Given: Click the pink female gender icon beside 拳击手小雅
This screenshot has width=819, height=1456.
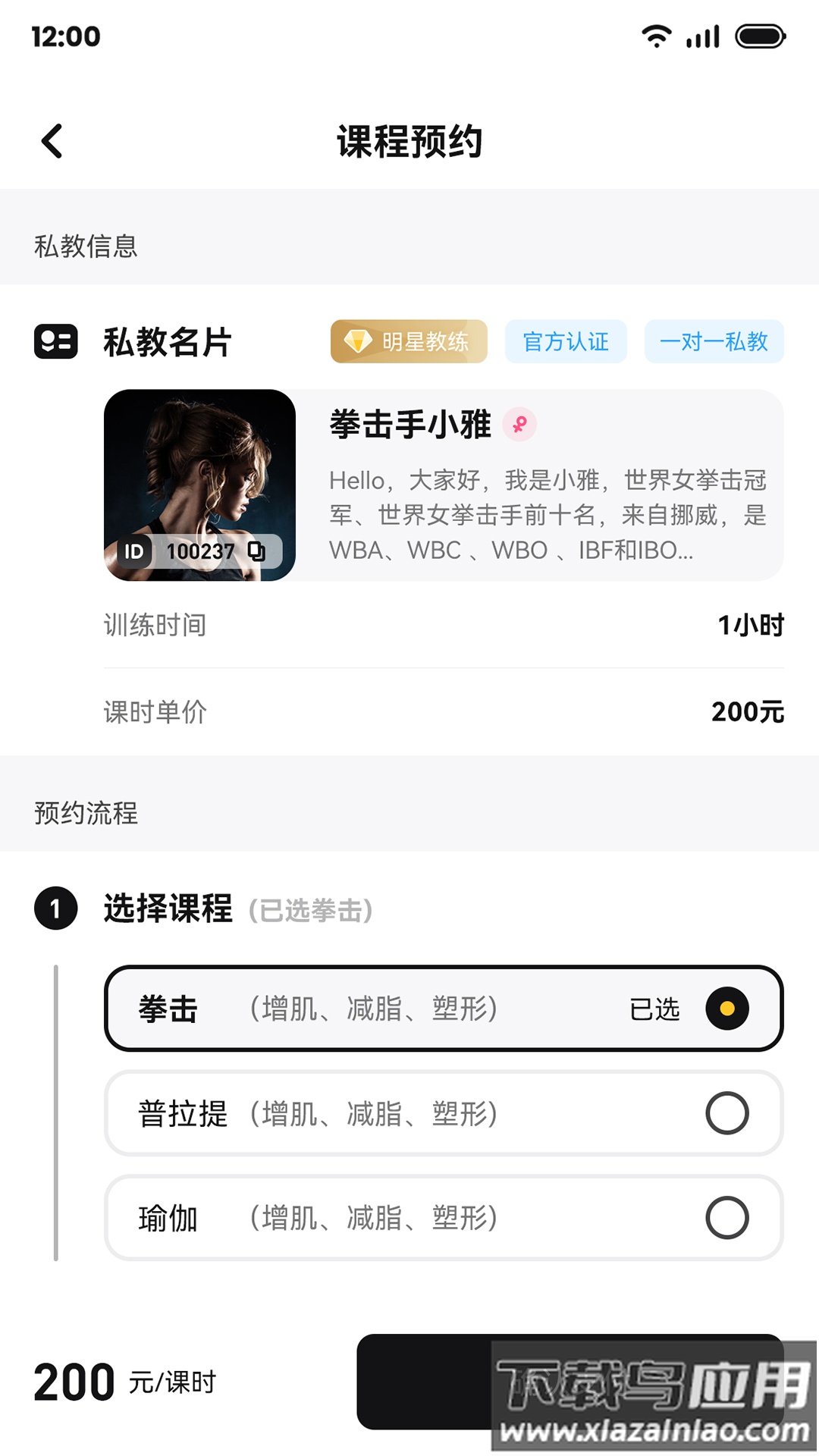Looking at the screenshot, I should tap(521, 425).
